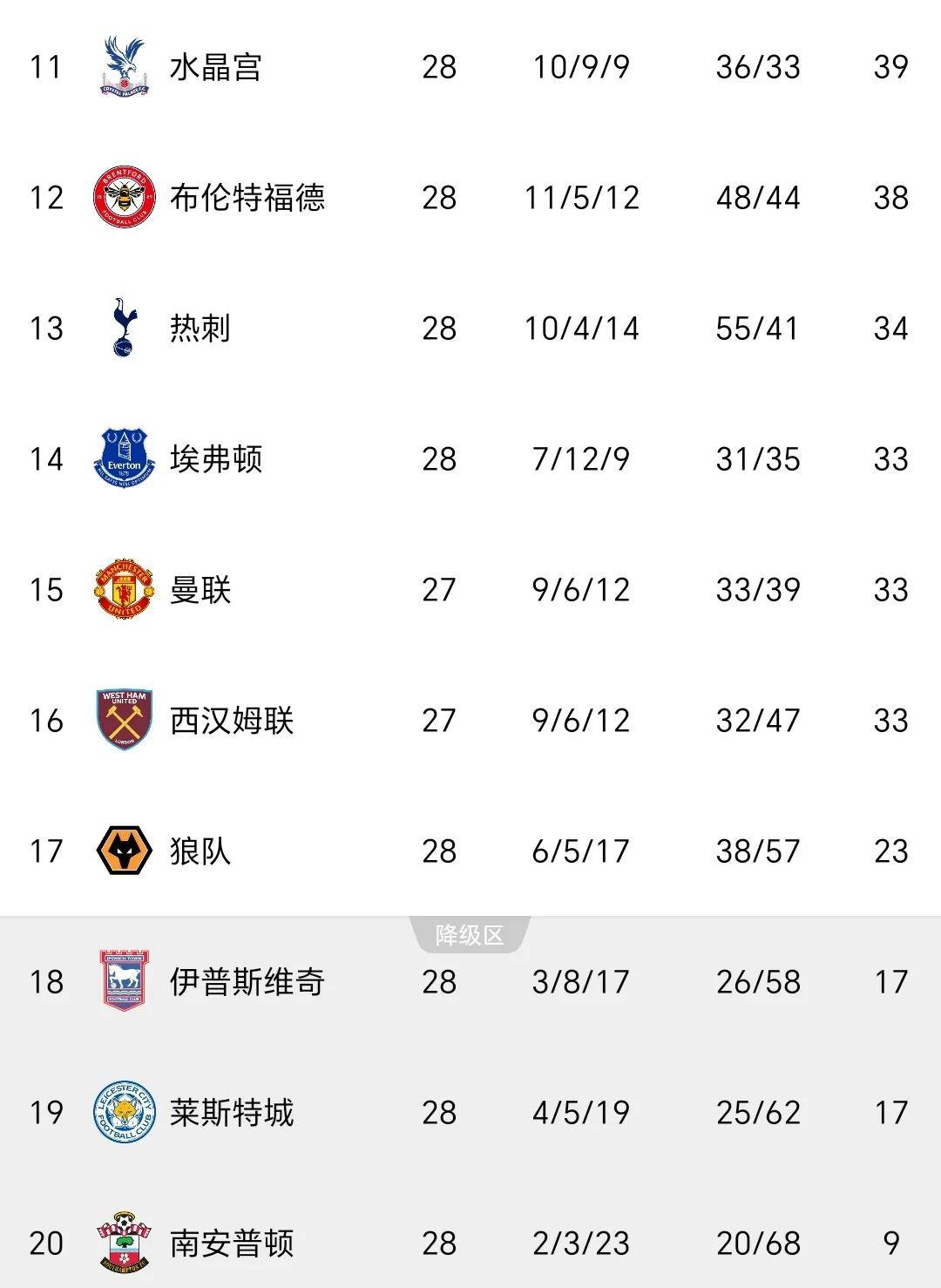This screenshot has width=941, height=1288.
Task: Choose 西汉姆联 from the table
Action: click(231, 721)
